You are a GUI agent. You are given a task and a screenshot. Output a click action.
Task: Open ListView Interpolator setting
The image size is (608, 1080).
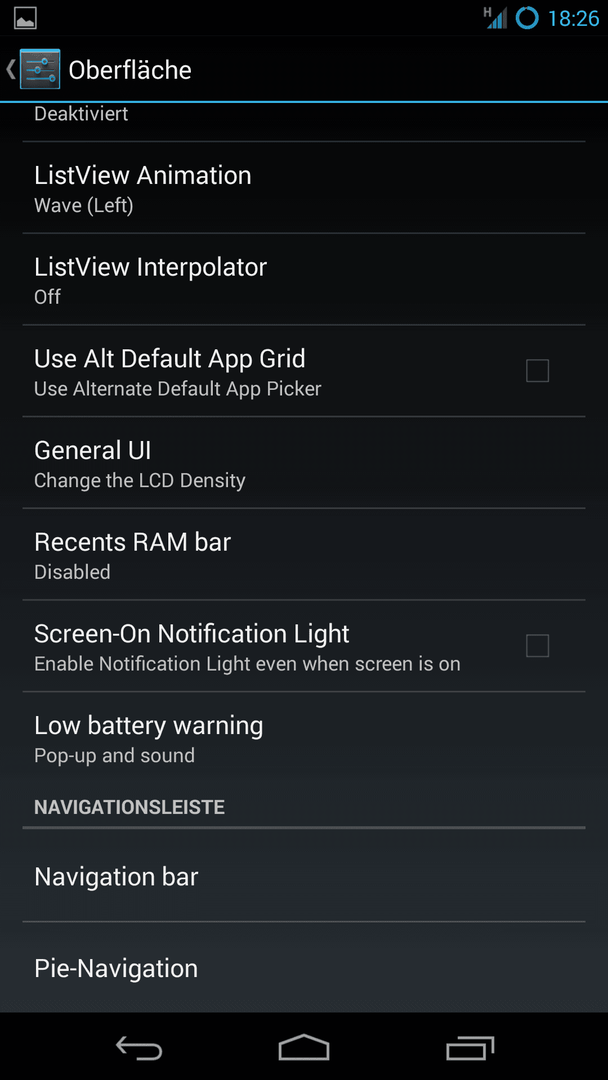[304, 279]
